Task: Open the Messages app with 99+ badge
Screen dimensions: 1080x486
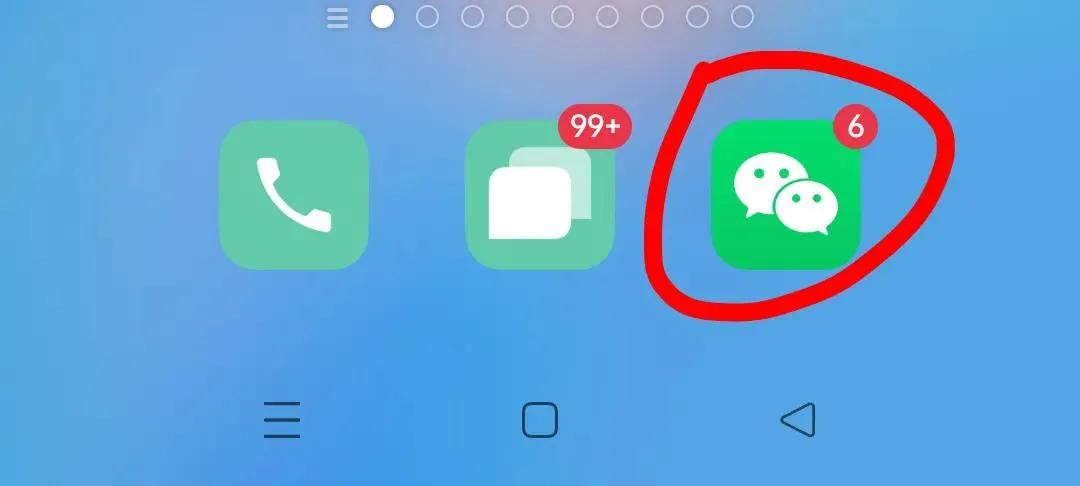Action: (x=540, y=195)
